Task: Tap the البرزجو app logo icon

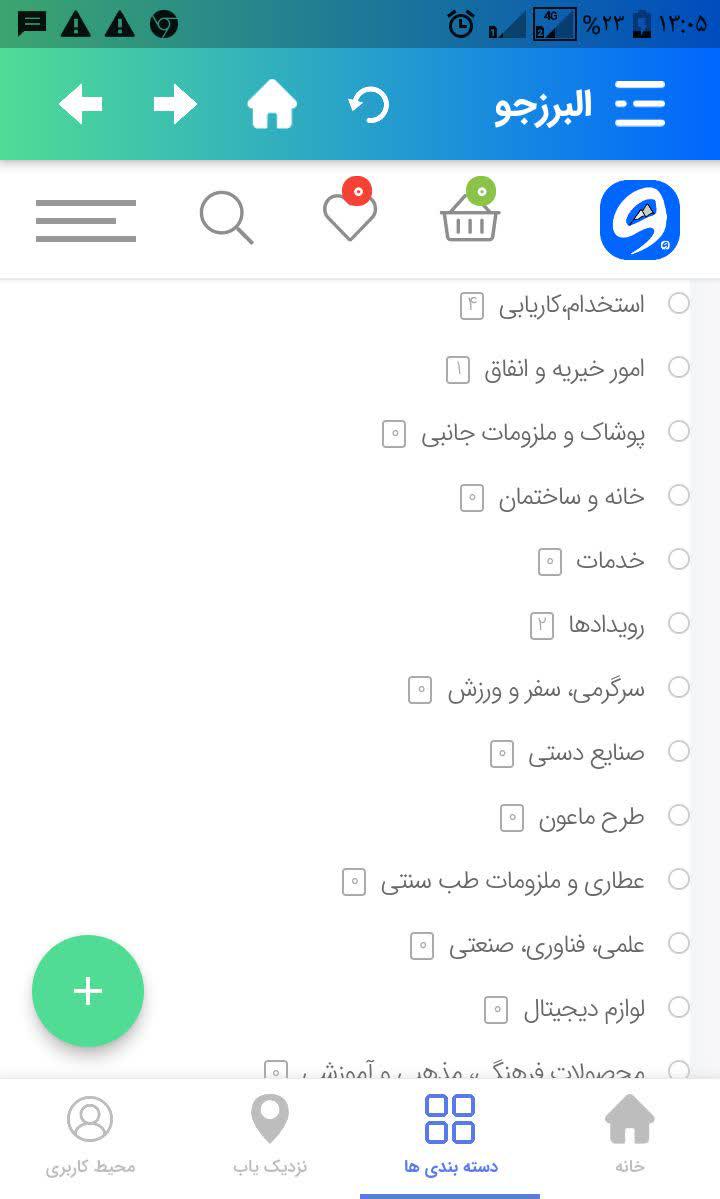Action: coord(640,219)
